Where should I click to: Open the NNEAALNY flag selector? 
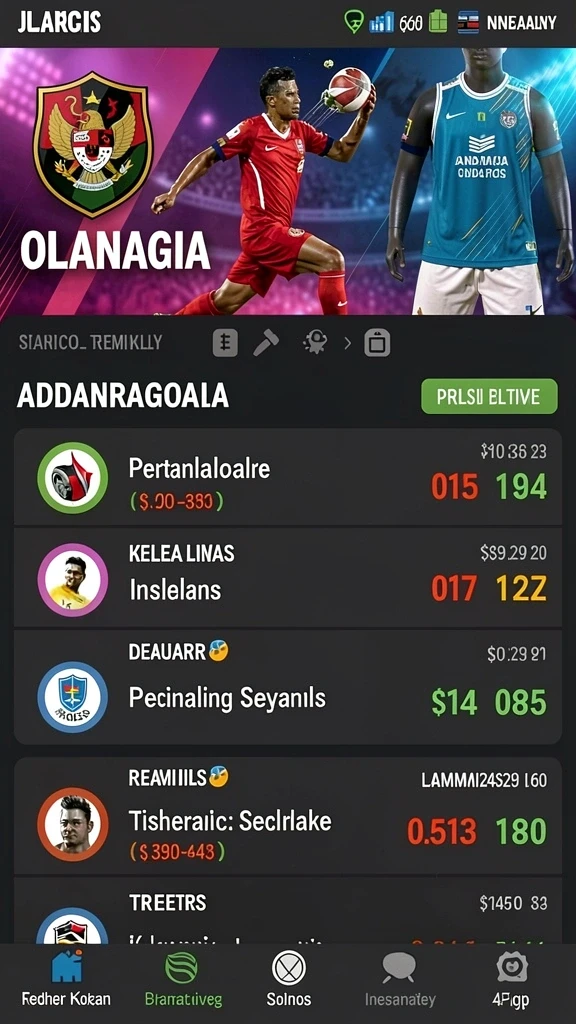(507, 23)
